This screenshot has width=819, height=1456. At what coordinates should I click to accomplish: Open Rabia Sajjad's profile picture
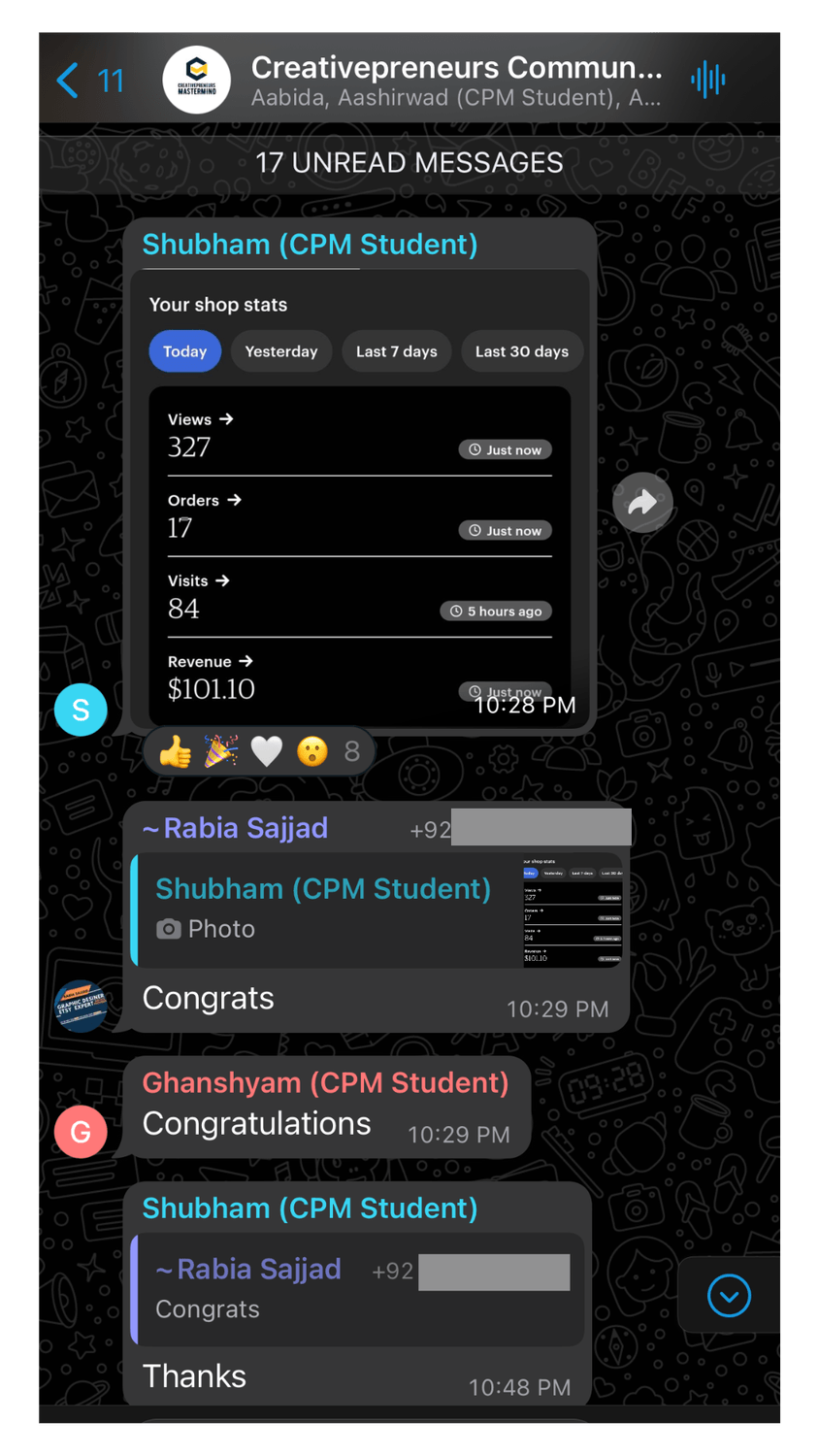click(x=81, y=1006)
